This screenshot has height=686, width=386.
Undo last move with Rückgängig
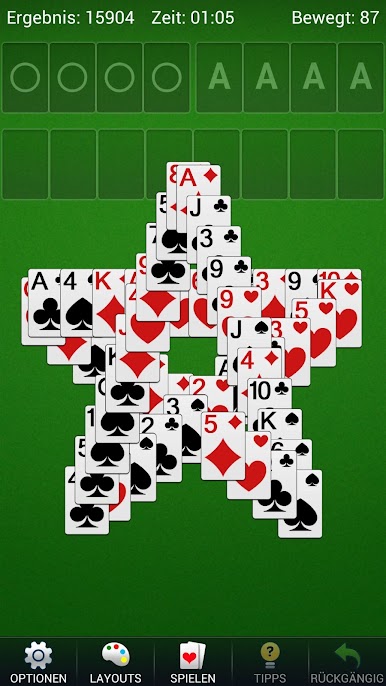coord(347,662)
